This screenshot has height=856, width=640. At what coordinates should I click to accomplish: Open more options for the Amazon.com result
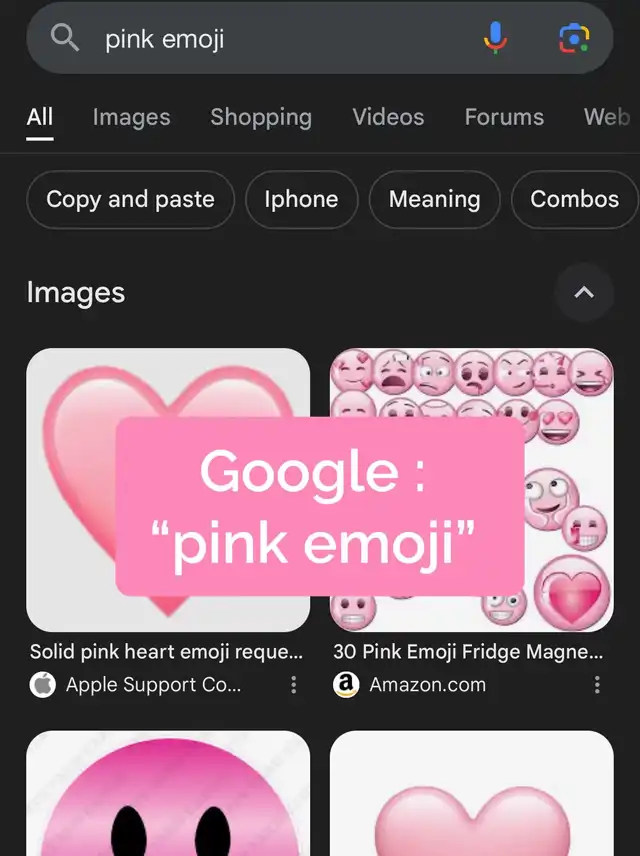pos(597,685)
